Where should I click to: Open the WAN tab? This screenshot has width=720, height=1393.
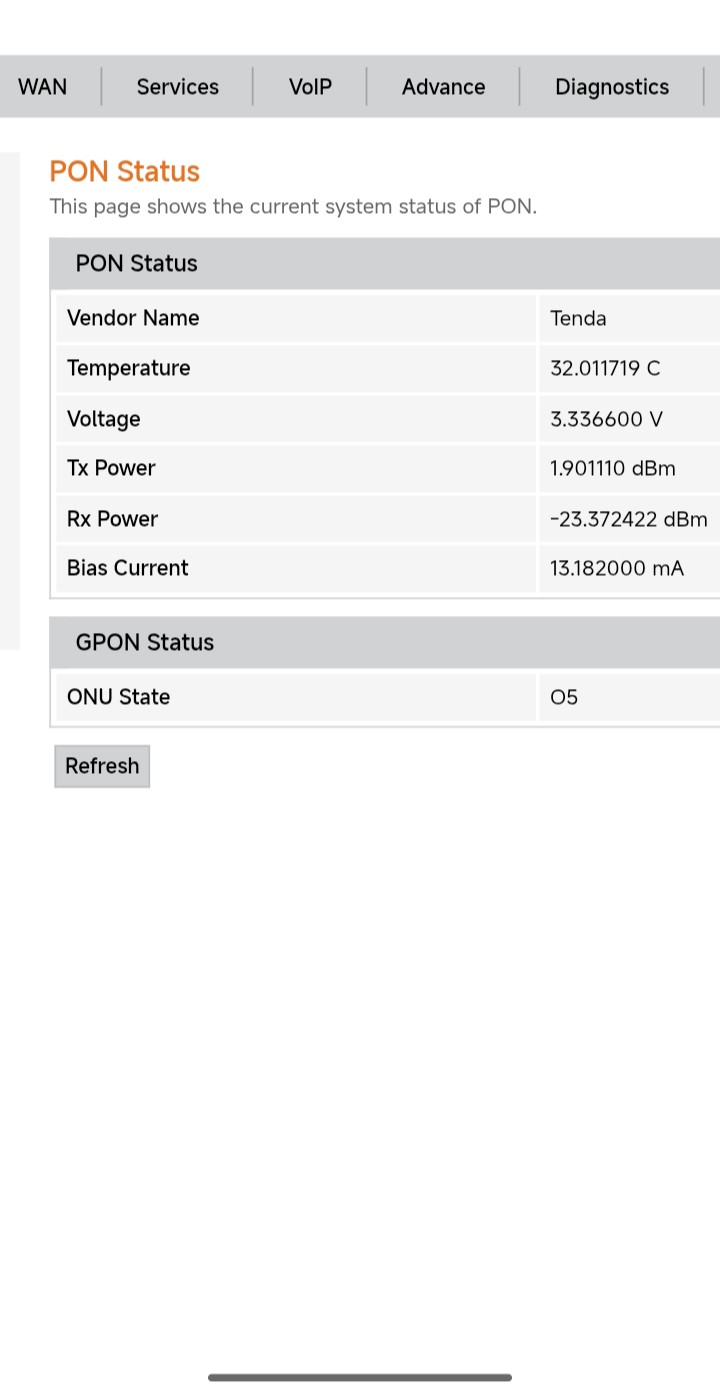tap(43, 87)
